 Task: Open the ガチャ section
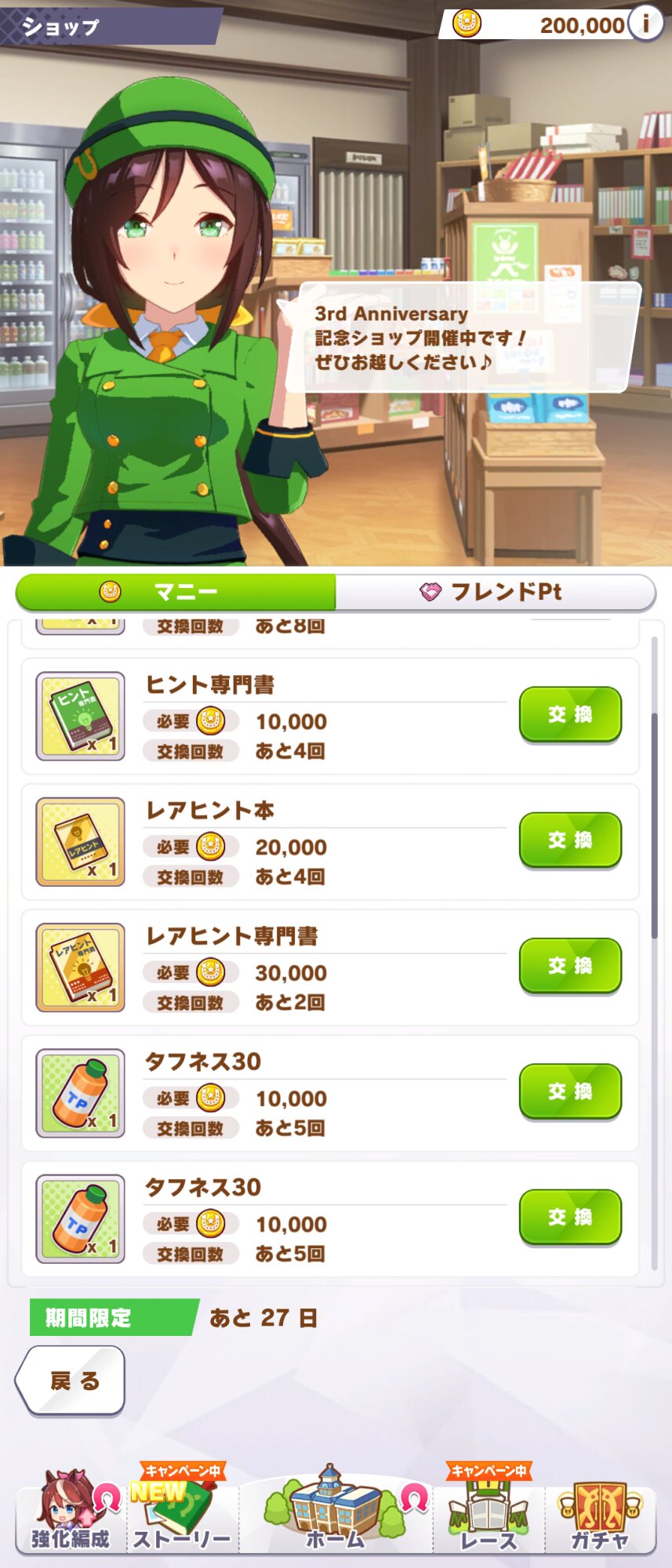(x=600, y=1513)
